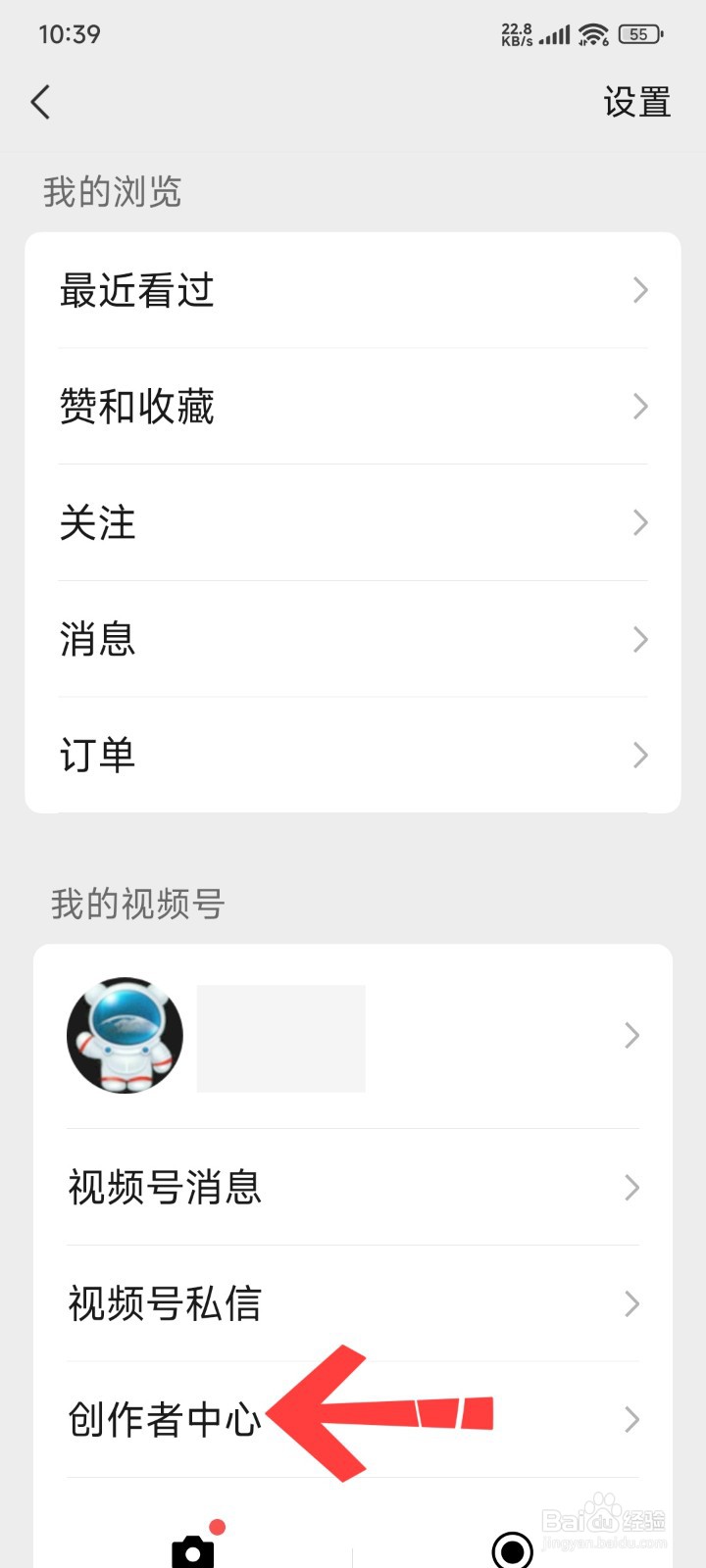Tap the record circle icon at bottom right

coord(511,1548)
